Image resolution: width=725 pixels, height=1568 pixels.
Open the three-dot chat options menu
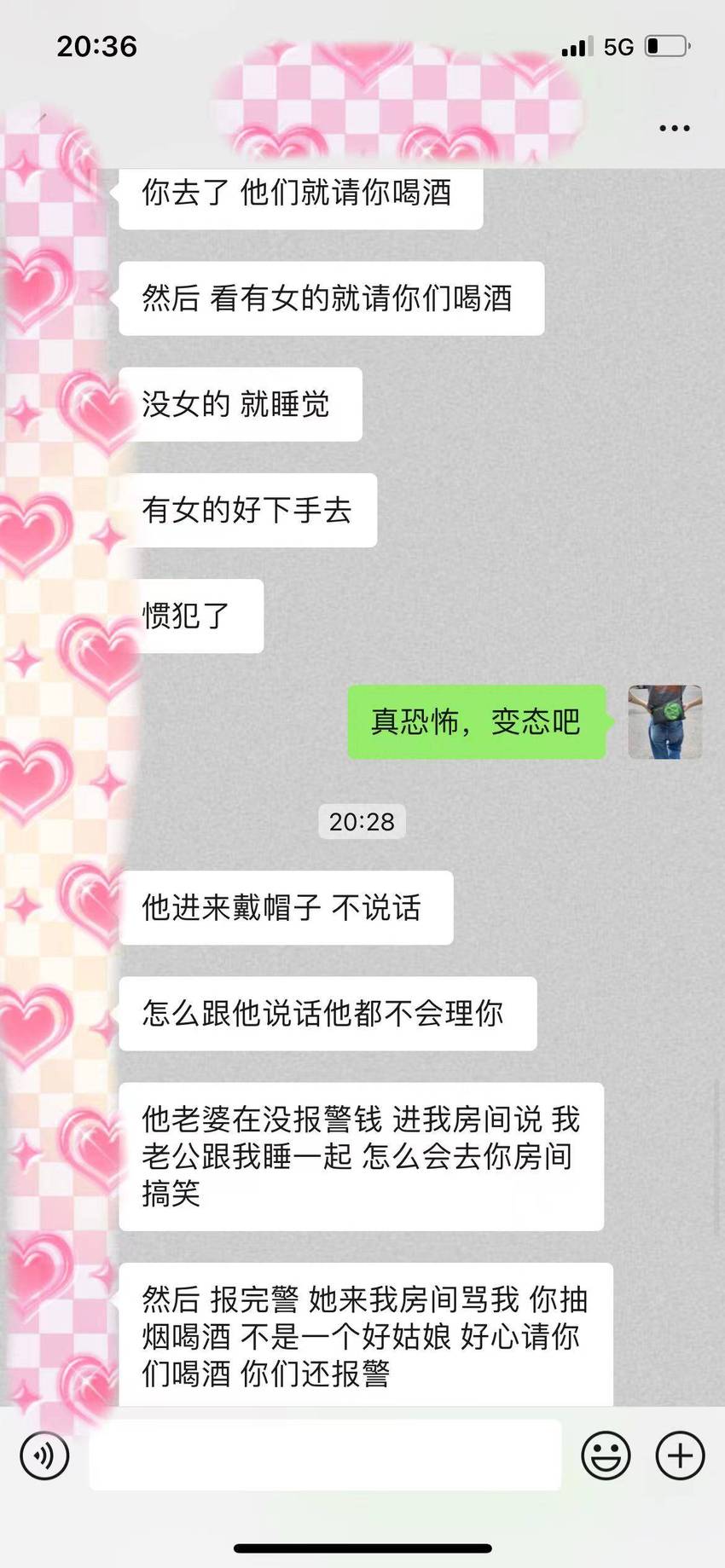(x=674, y=129)
